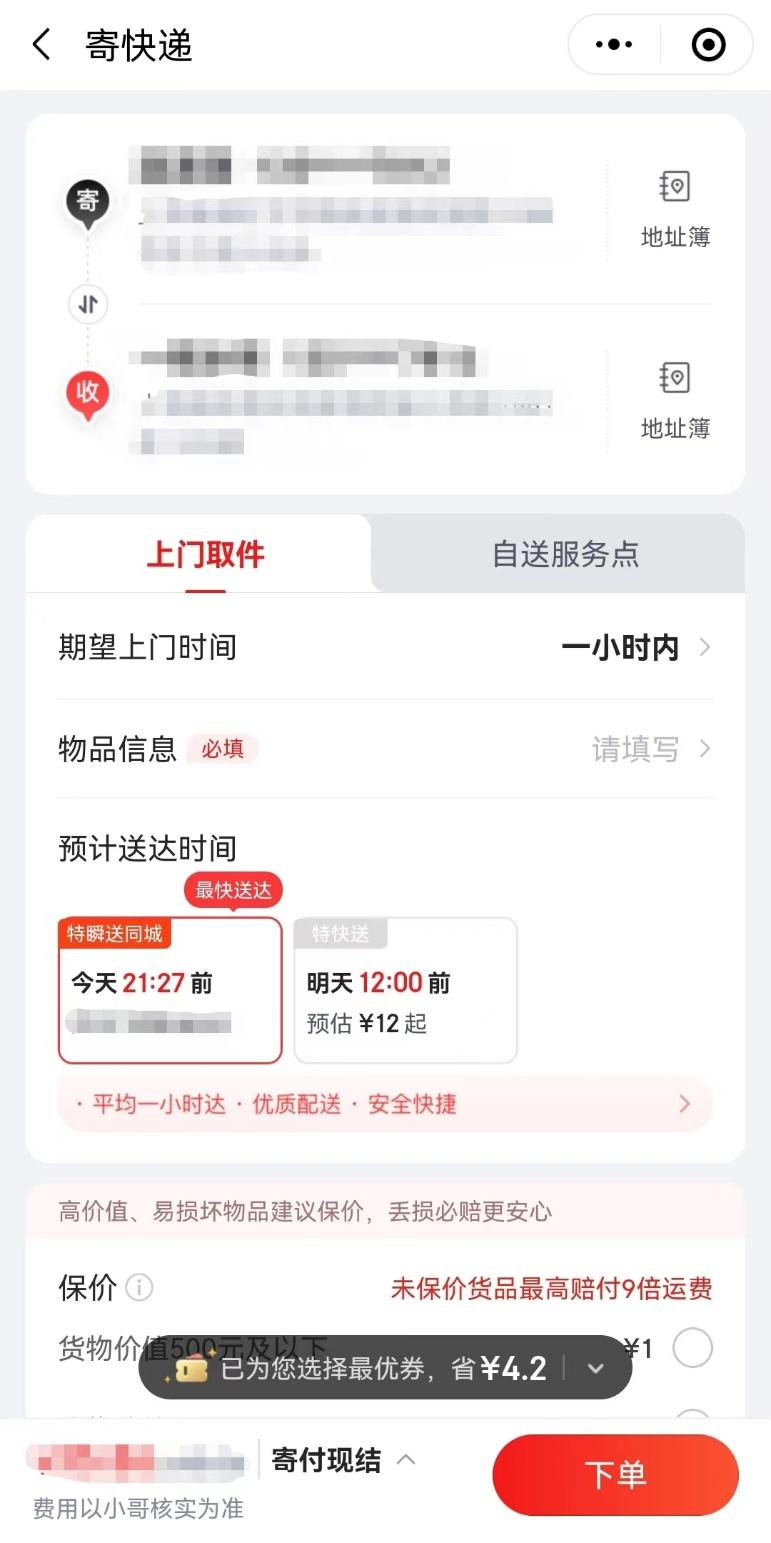Select the ¥1 insurance radio button
This screenshot has height=1543, width=771.
click(x=692, y=1348)
